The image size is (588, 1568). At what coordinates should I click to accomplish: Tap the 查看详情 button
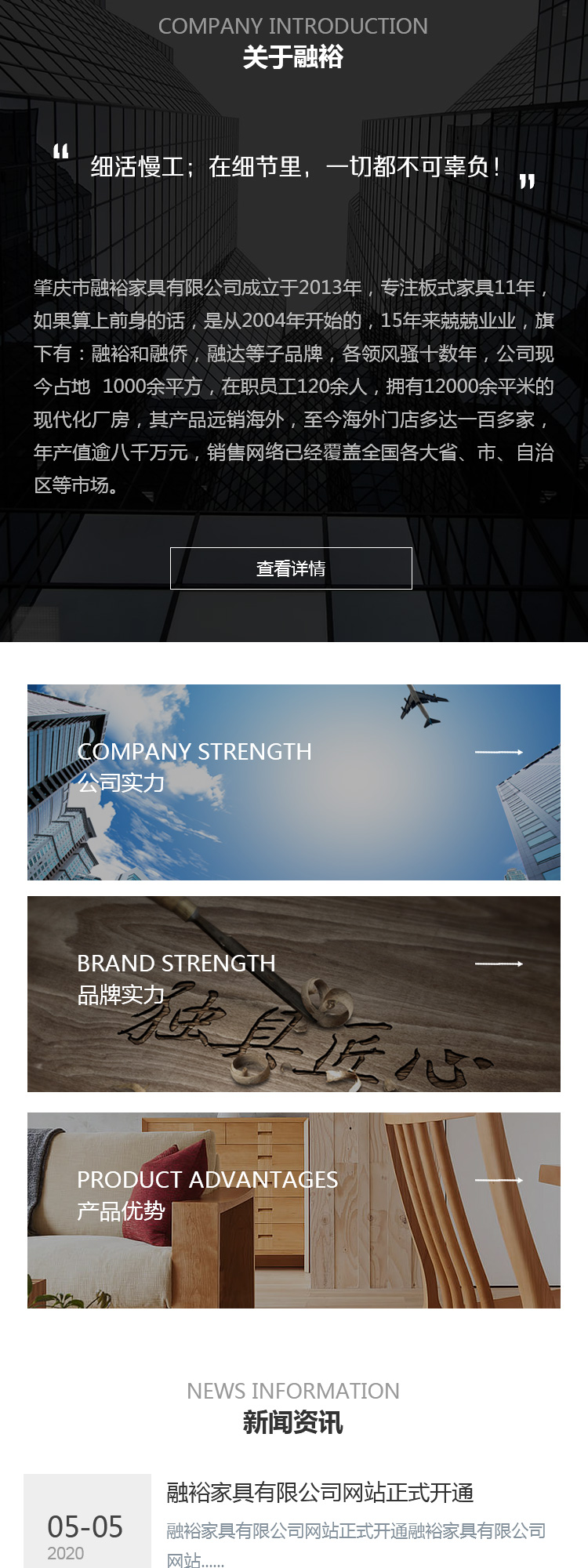click(x=291, y=568)
